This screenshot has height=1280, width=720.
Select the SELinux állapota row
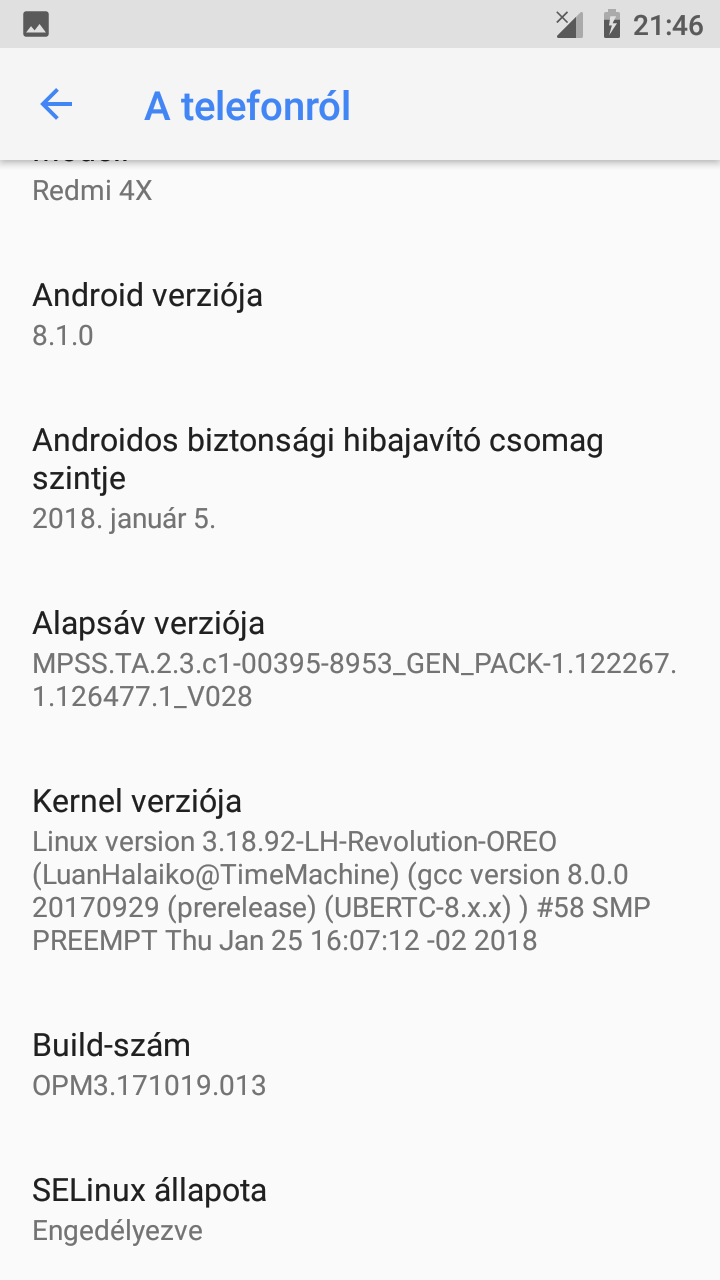point(360,1208)
